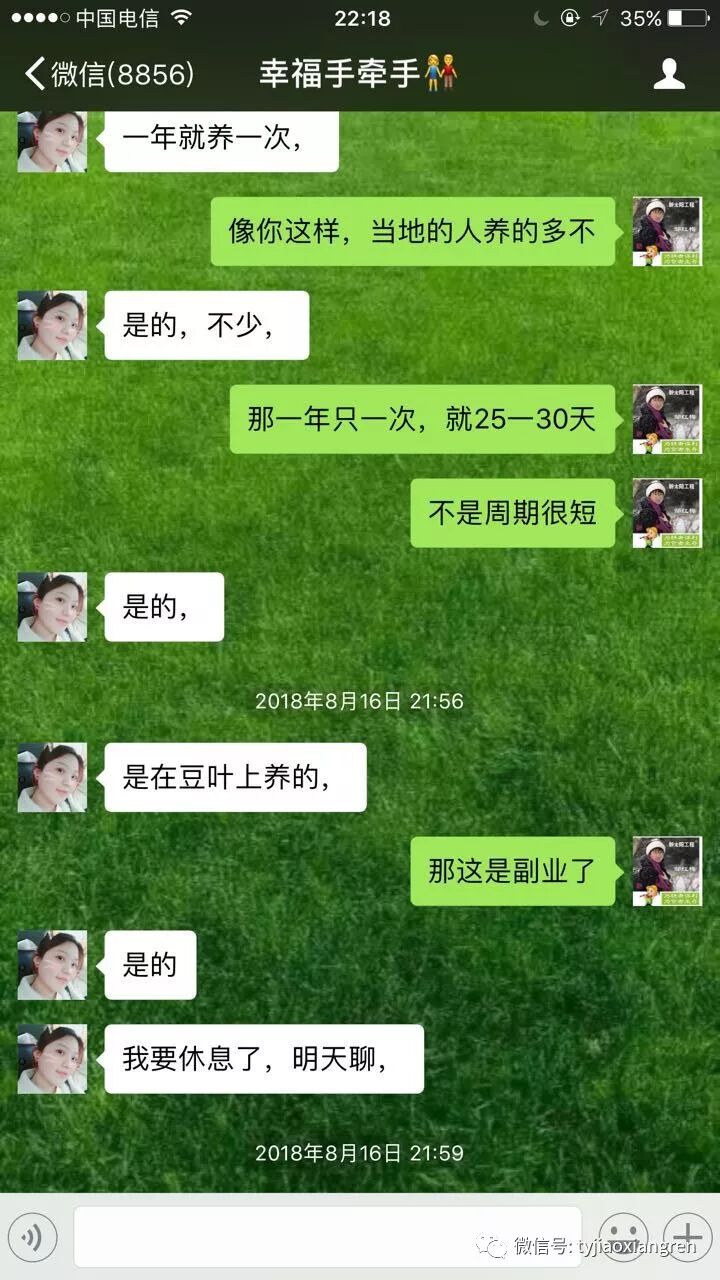Open the group chat details icon
Viewport: 720px width, 1280px height.
pos(669,74)
